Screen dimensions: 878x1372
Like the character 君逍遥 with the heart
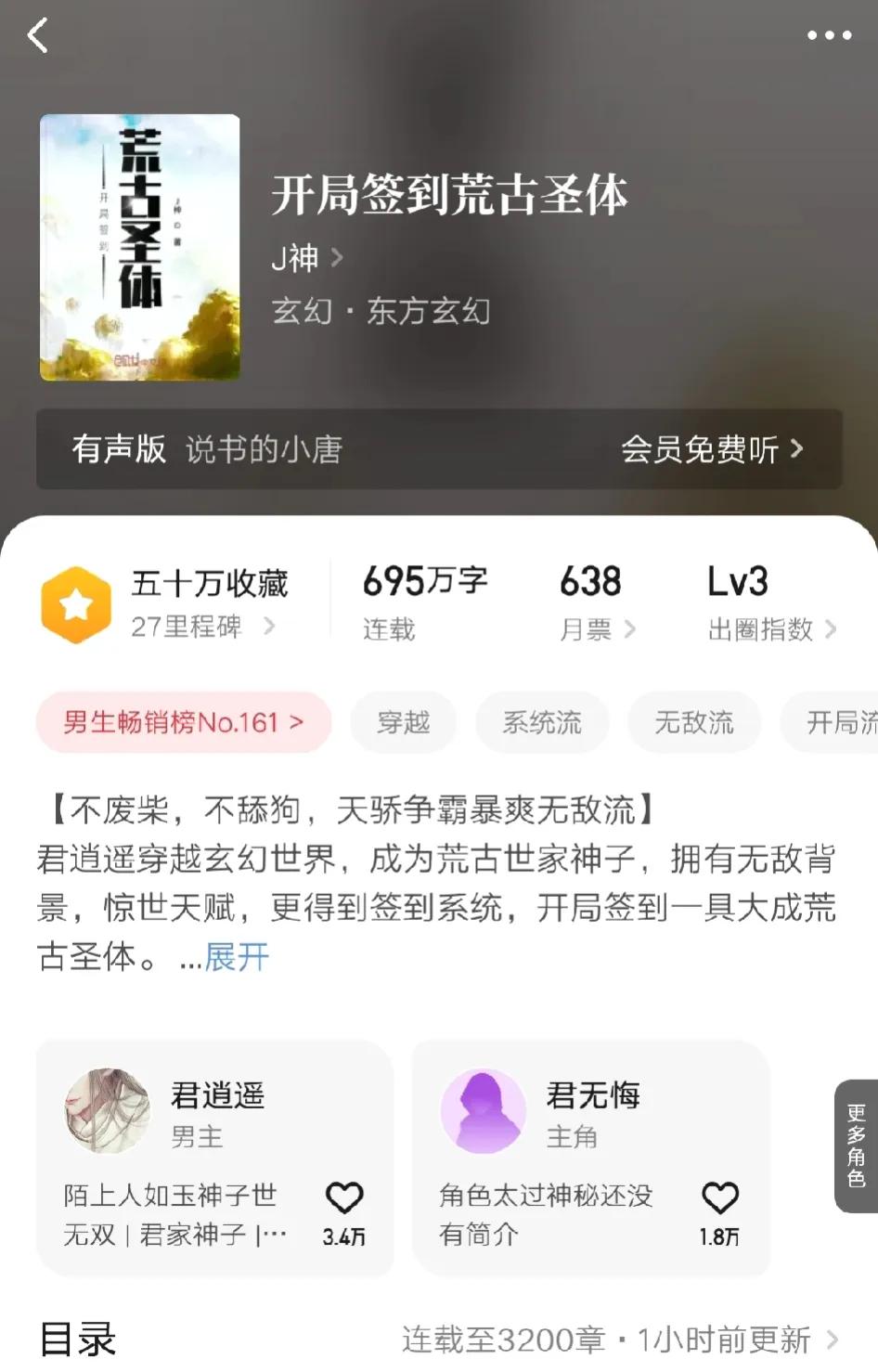[344, 1199]
